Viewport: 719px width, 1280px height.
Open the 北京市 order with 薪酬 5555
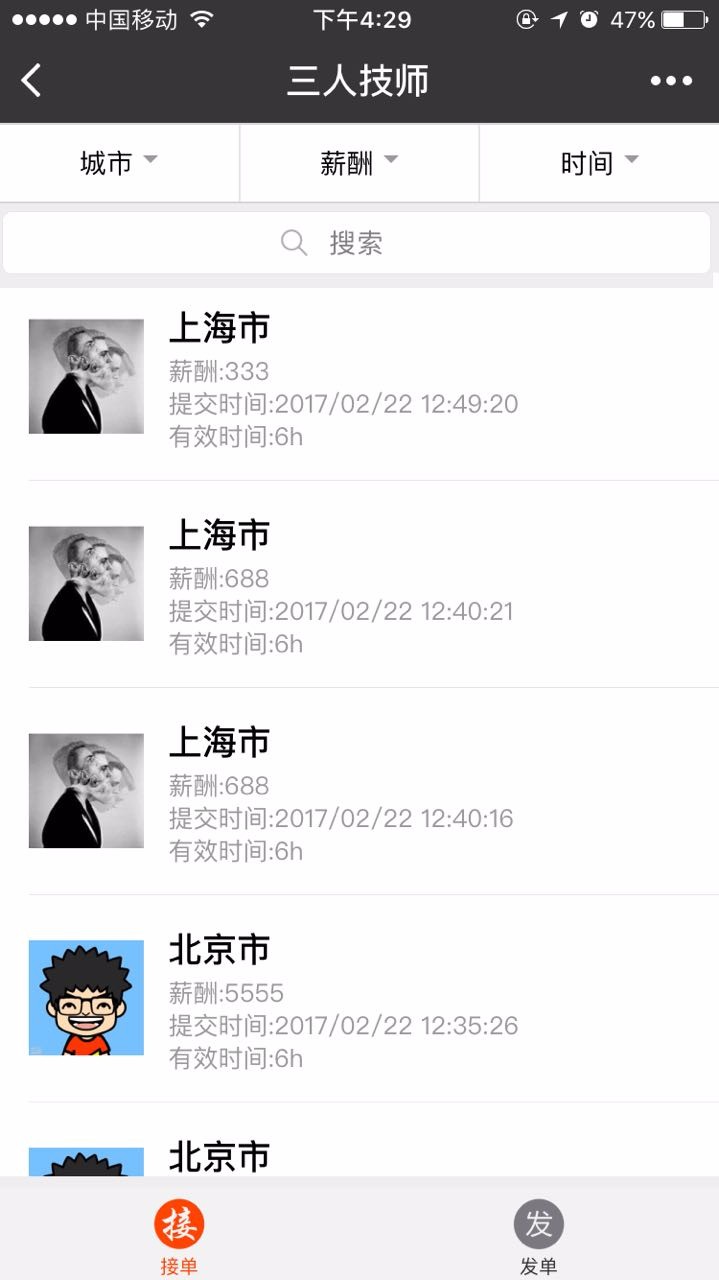[360, 999]
